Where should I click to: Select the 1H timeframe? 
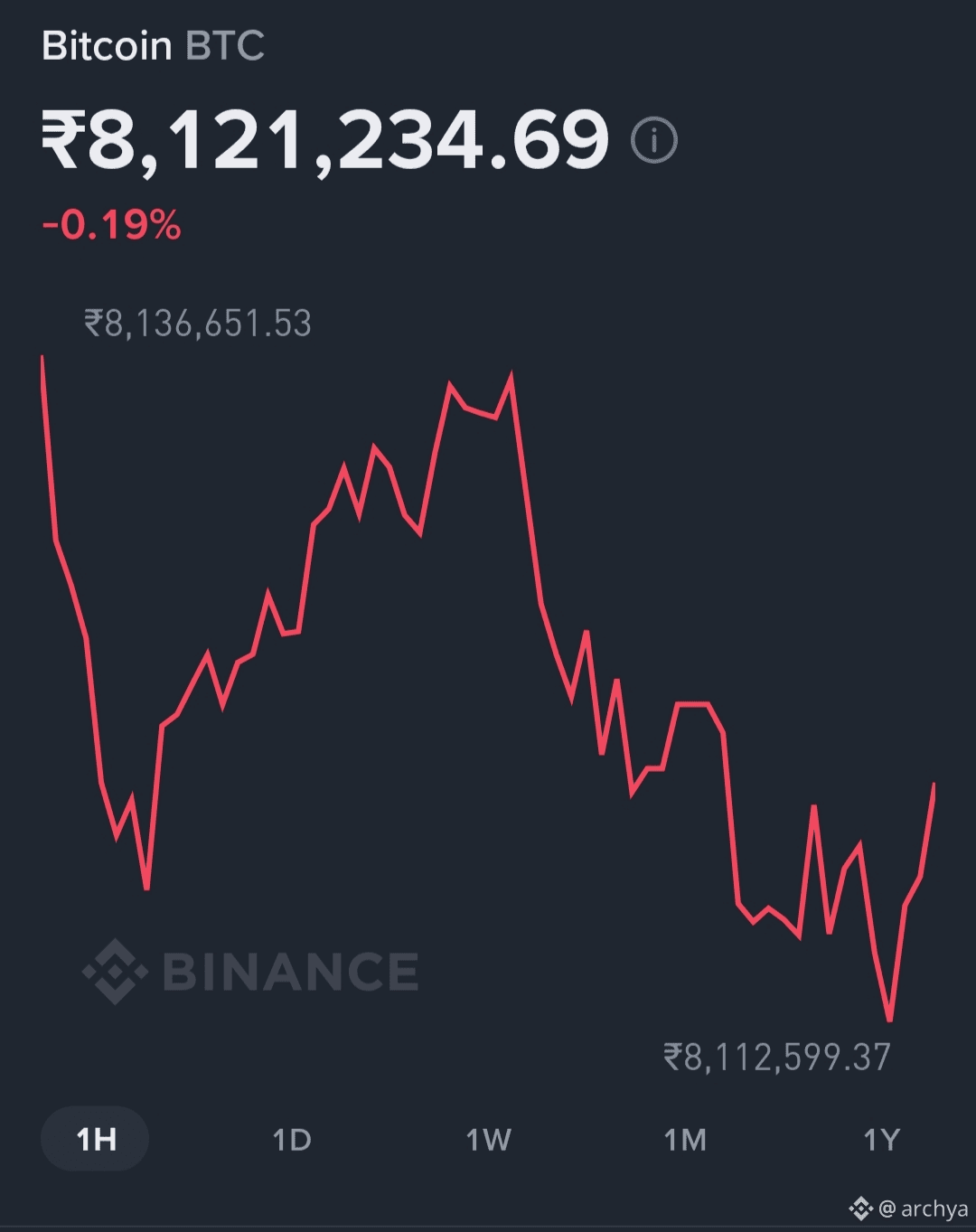tap(95, 1139)
